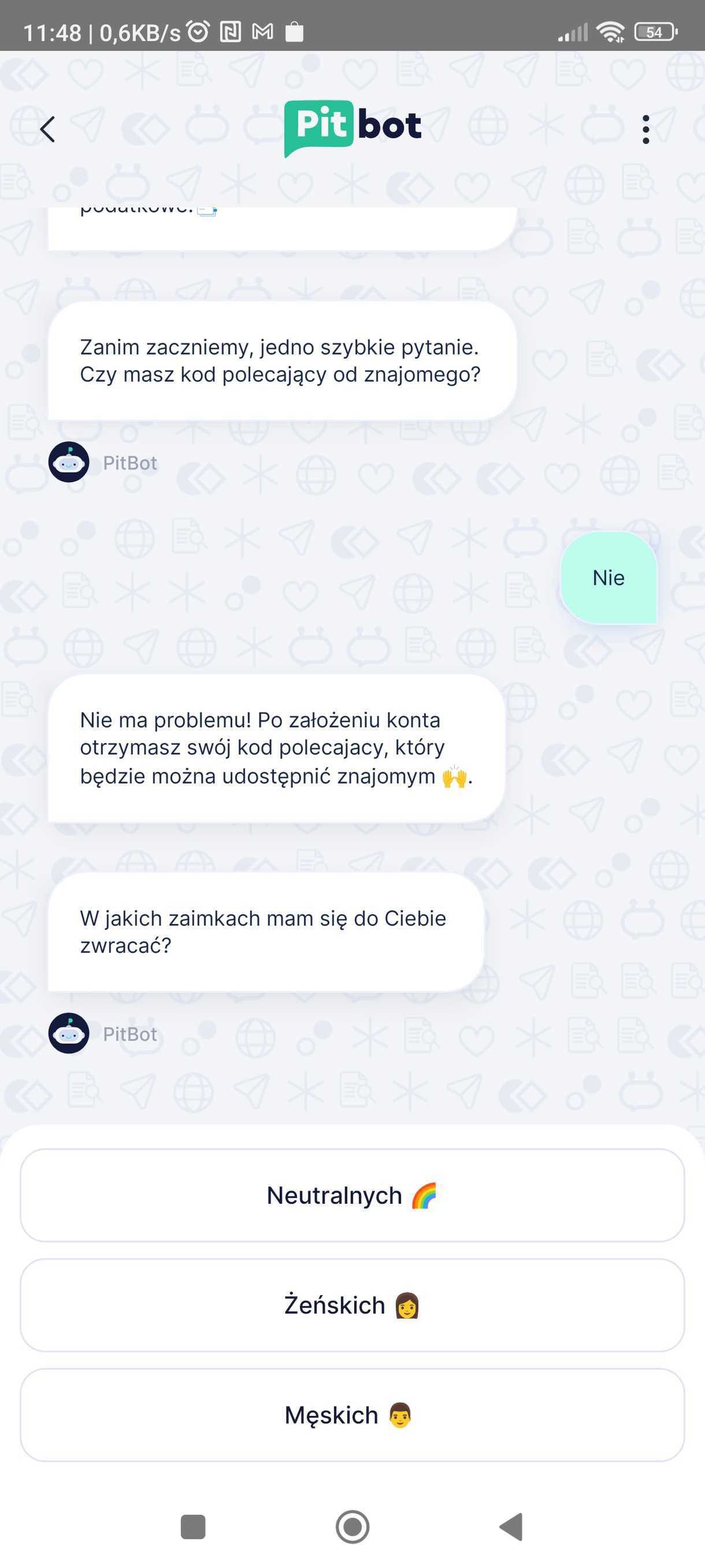Choose the Neutralnych pronouns option

tap(352, 1195)
